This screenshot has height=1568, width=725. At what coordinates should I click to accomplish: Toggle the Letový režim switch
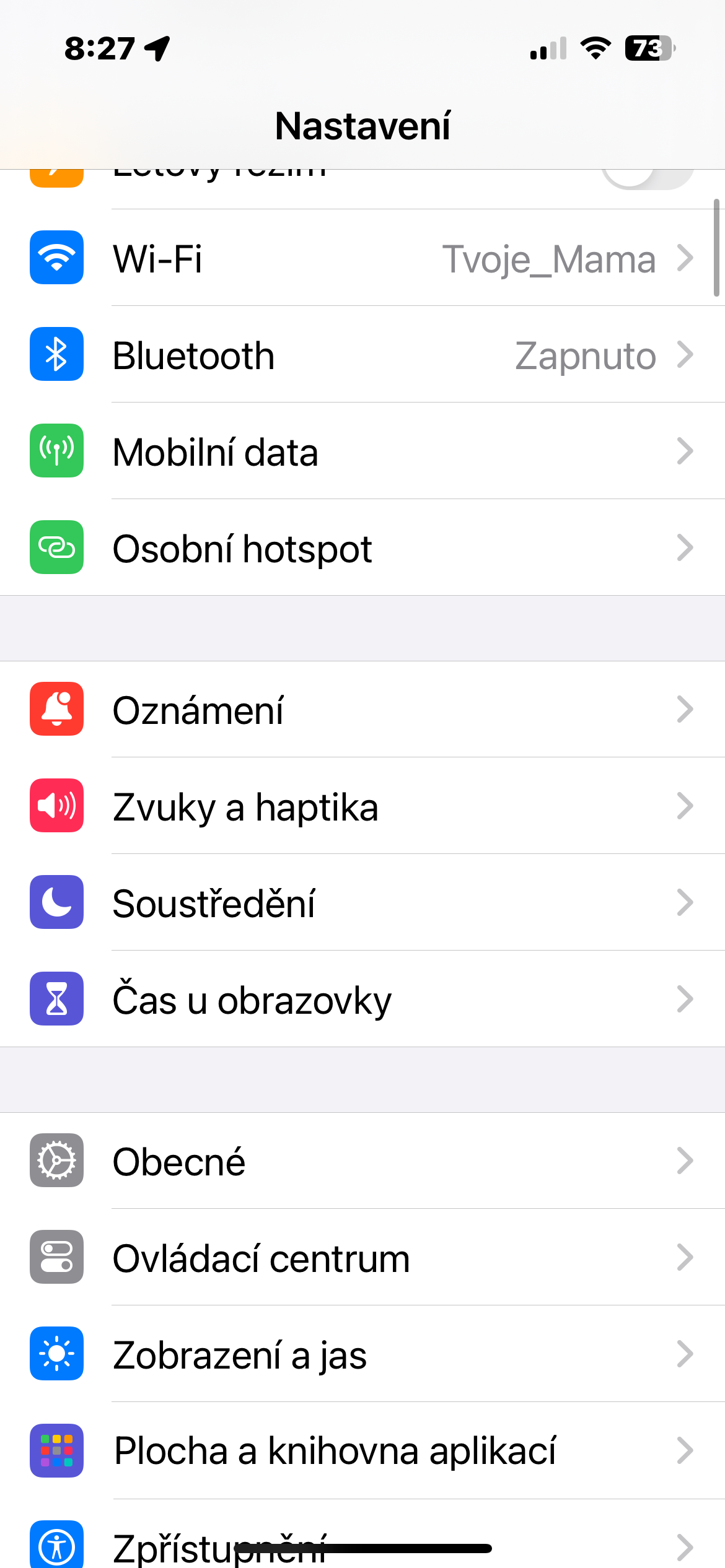pyautogui.click(x=648, y=178)
